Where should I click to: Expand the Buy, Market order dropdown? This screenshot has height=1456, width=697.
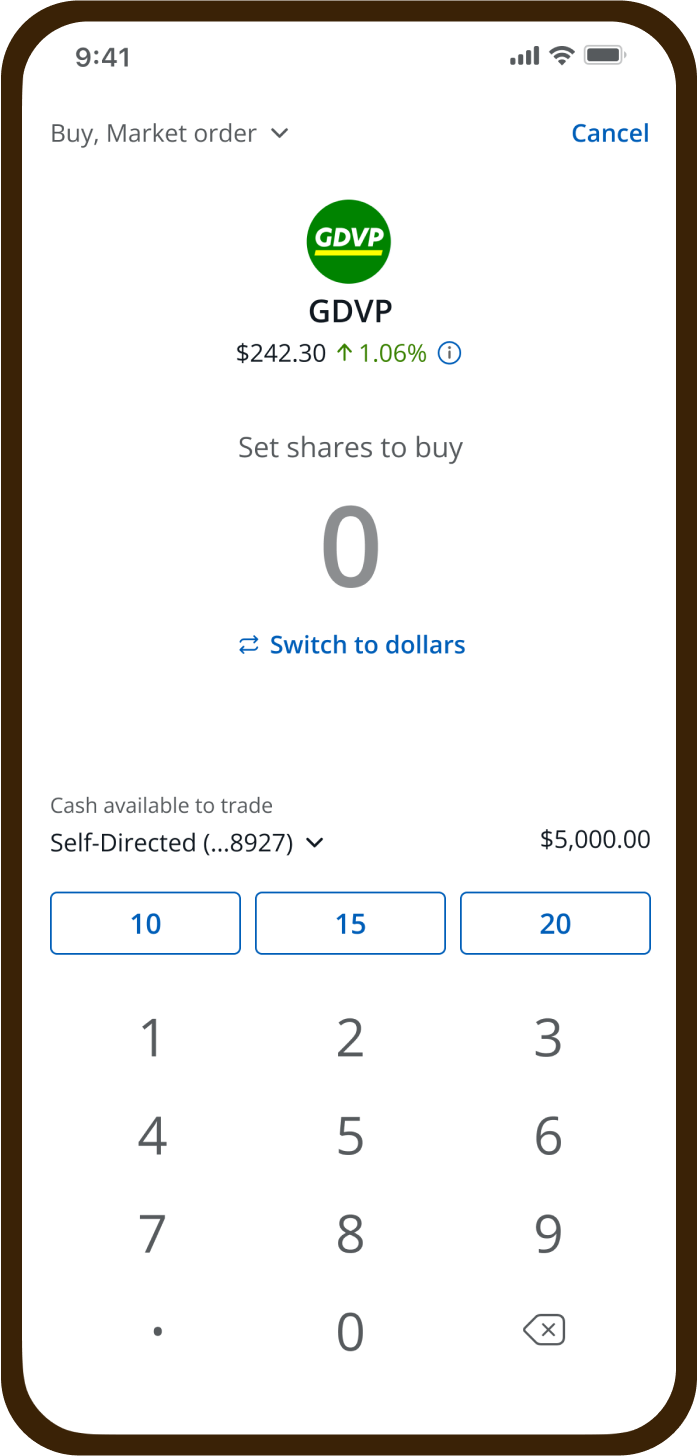170,133
